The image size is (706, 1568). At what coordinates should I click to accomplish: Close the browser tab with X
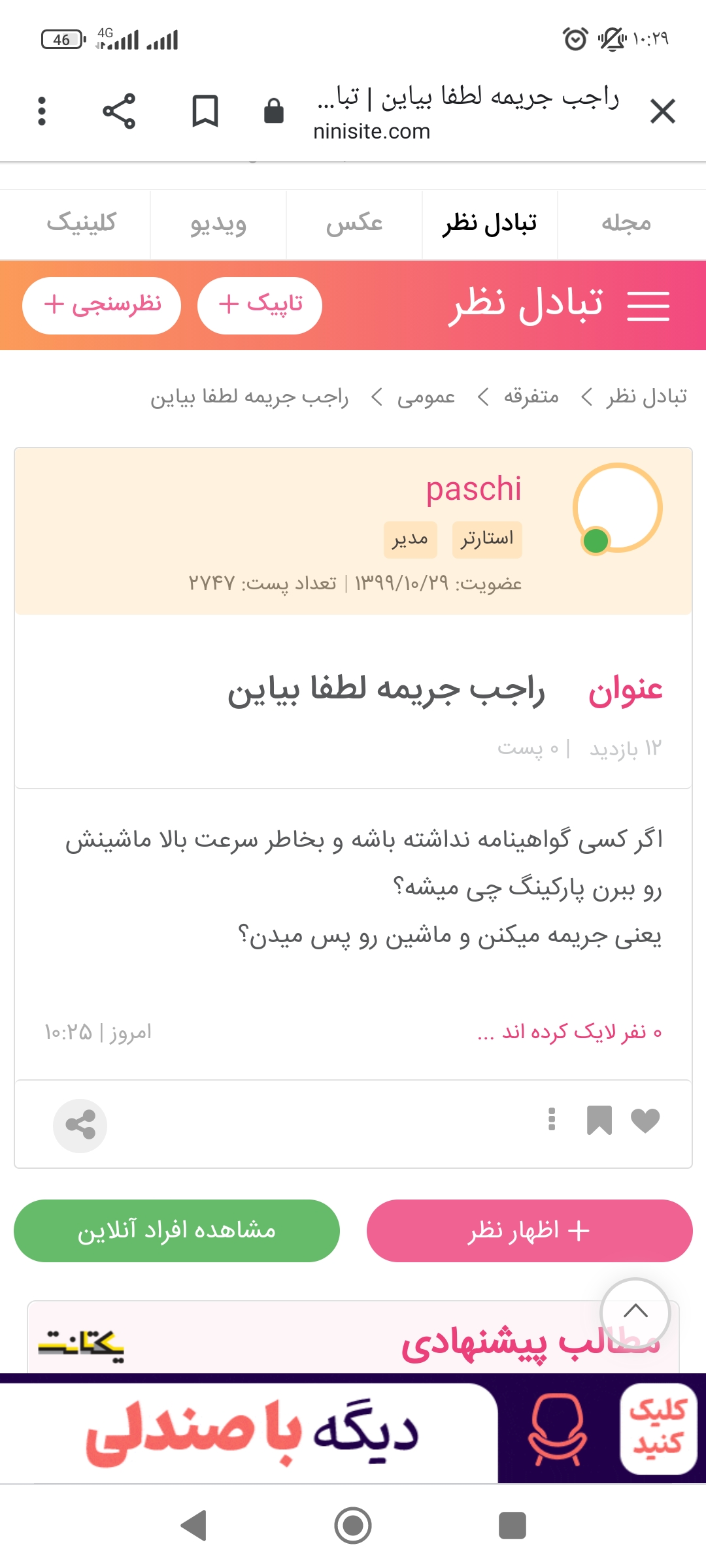(662, 111)
